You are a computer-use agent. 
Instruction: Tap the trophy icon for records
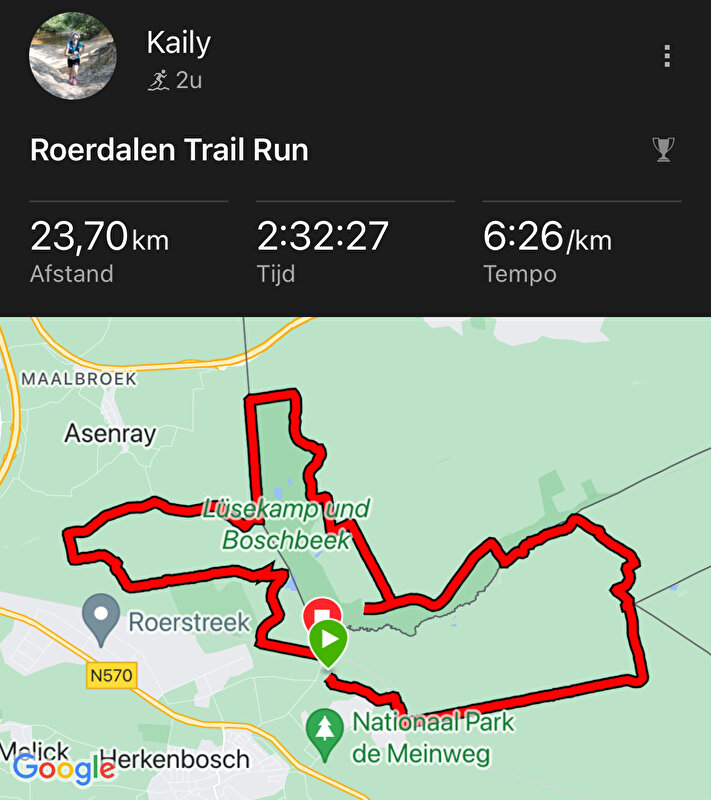tap(663, 150)
